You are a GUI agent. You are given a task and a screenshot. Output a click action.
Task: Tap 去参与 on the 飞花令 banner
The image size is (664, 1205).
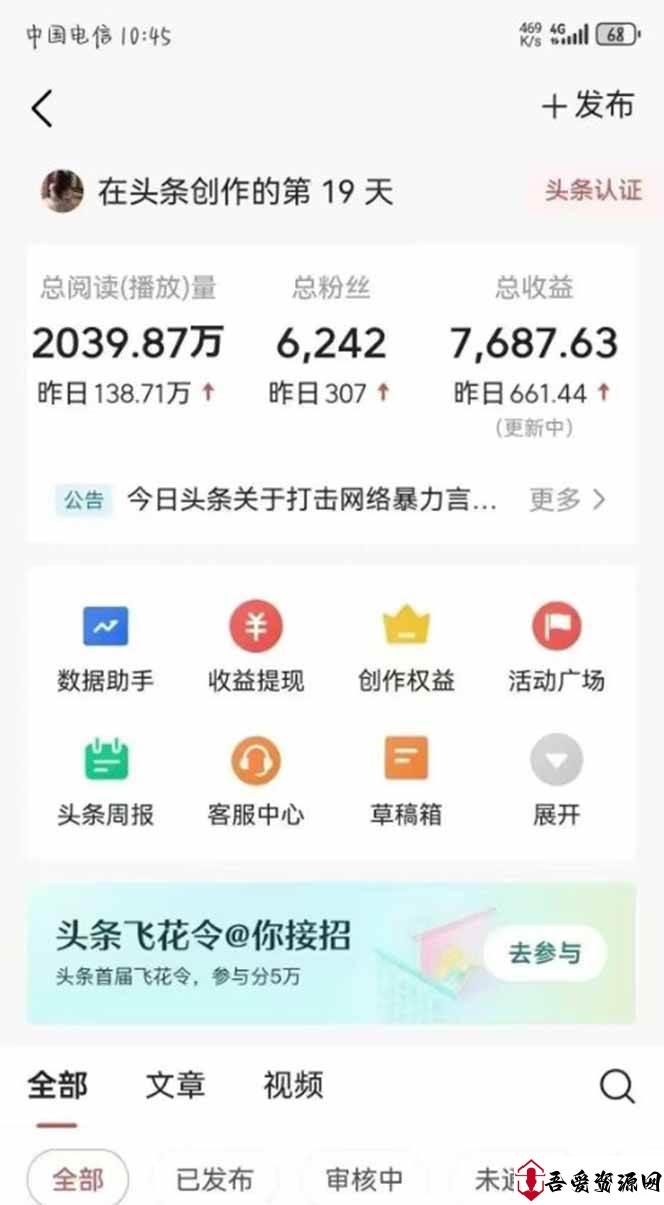click(545, 953)
